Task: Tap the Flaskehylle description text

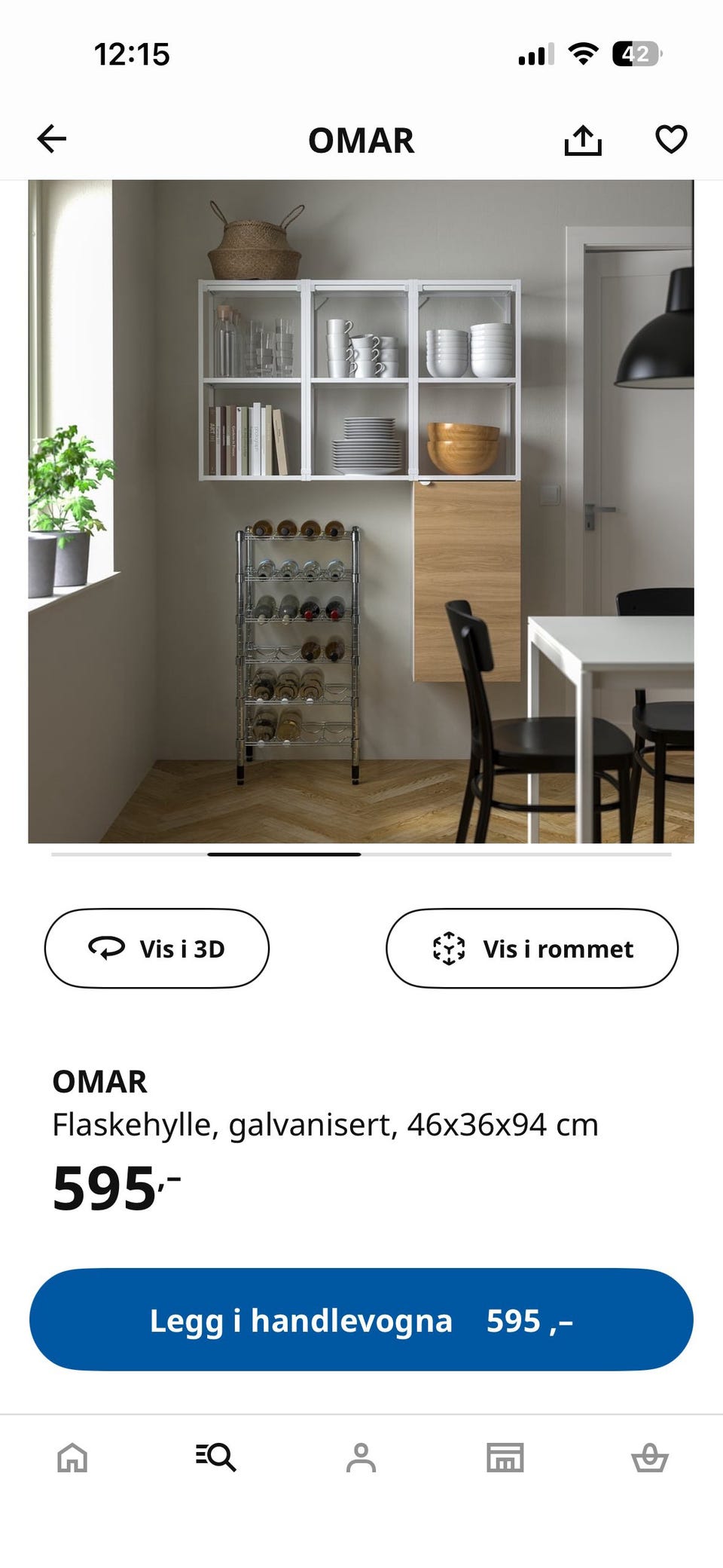Action: click(x=324, y=1124)
